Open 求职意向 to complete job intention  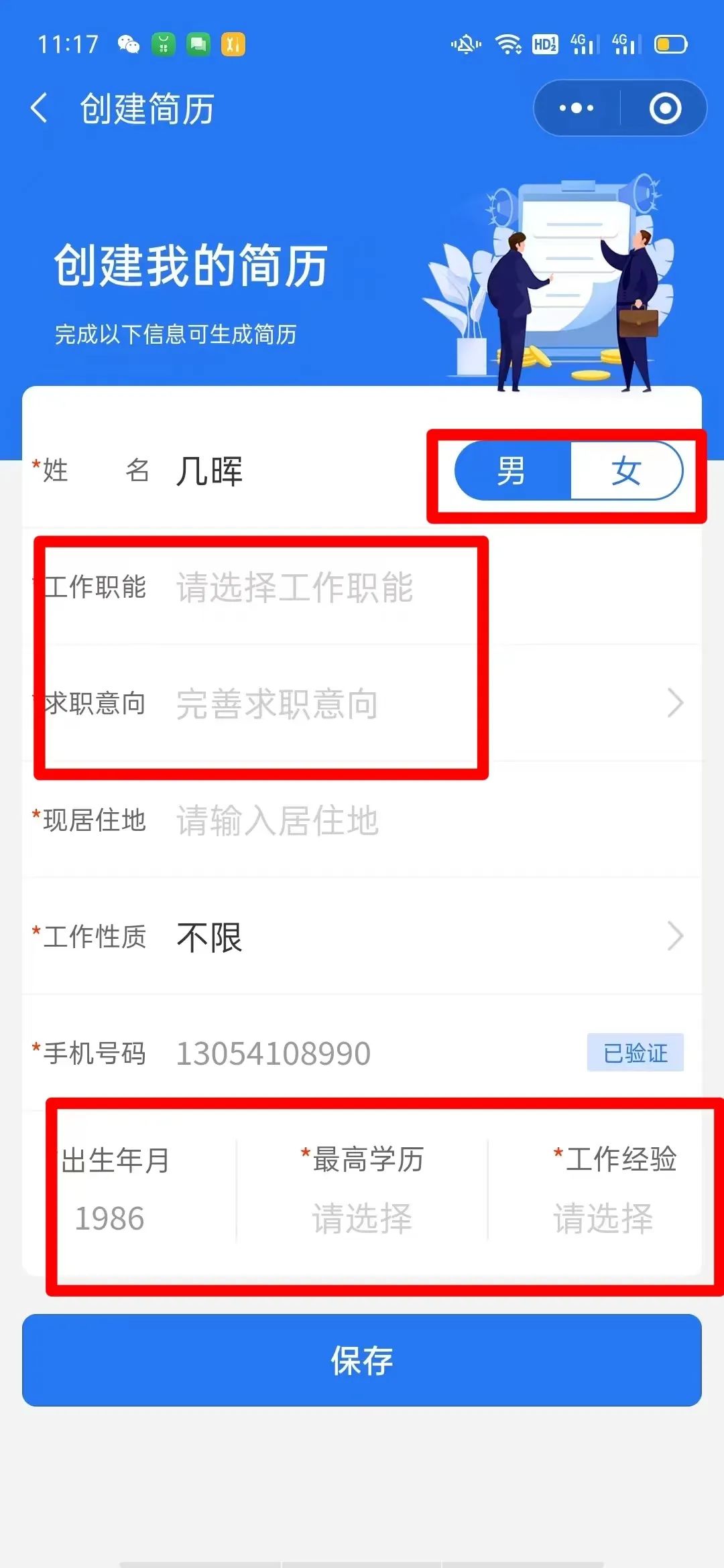[362, 704]
